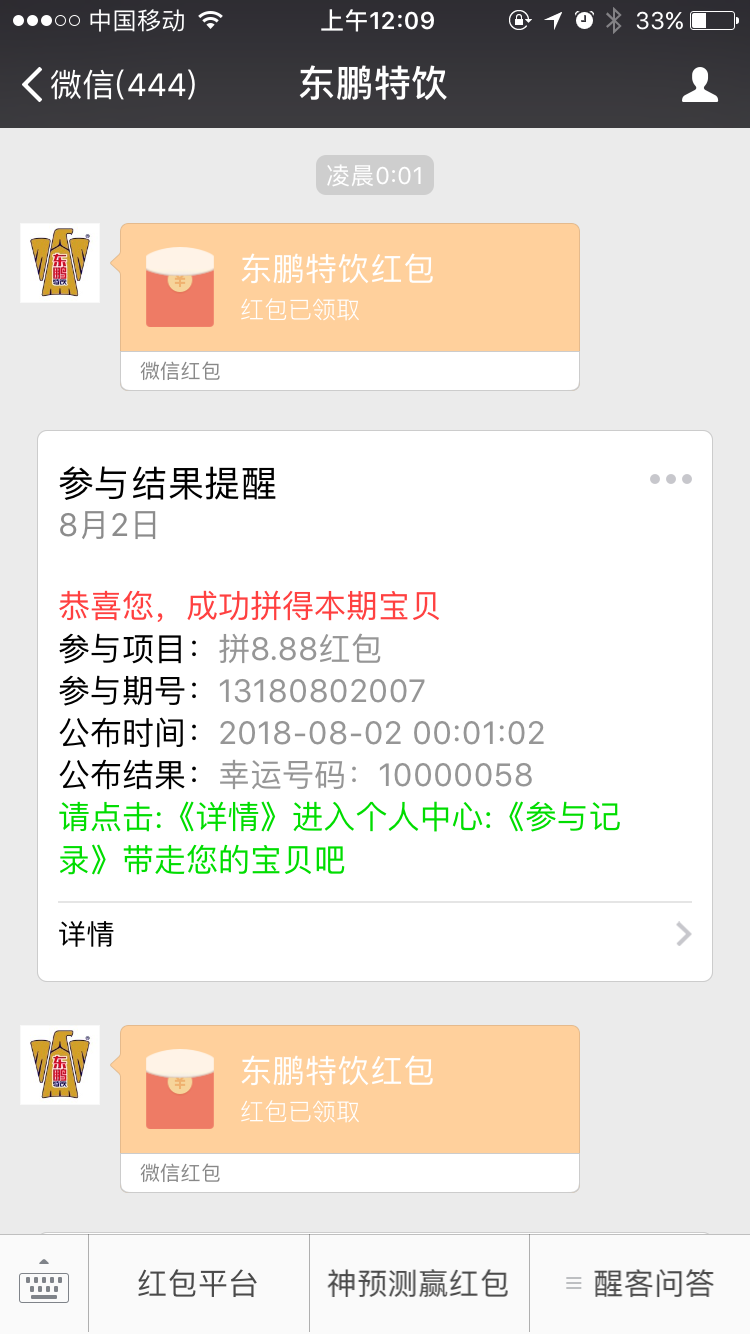The height and width of the screenshot is (1334, 750).
Task: Go back to the 微信 chat list
Action: pos(108,84)
